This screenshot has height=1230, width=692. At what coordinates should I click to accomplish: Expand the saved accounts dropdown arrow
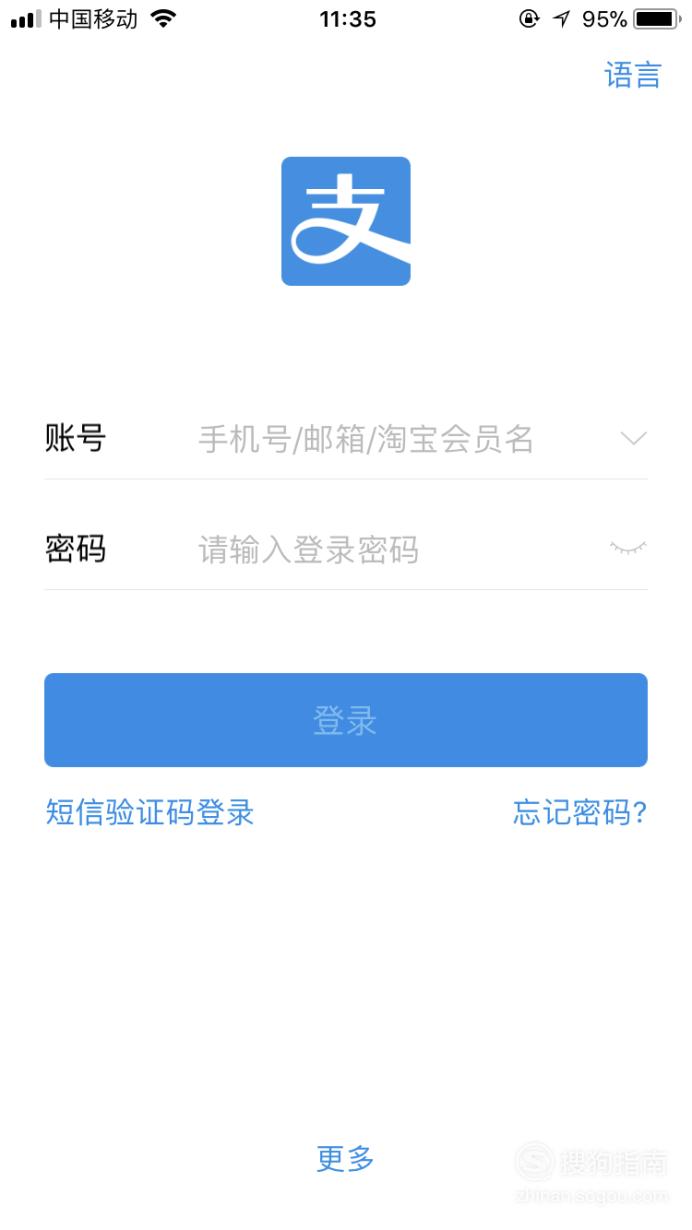coord(633,439)
